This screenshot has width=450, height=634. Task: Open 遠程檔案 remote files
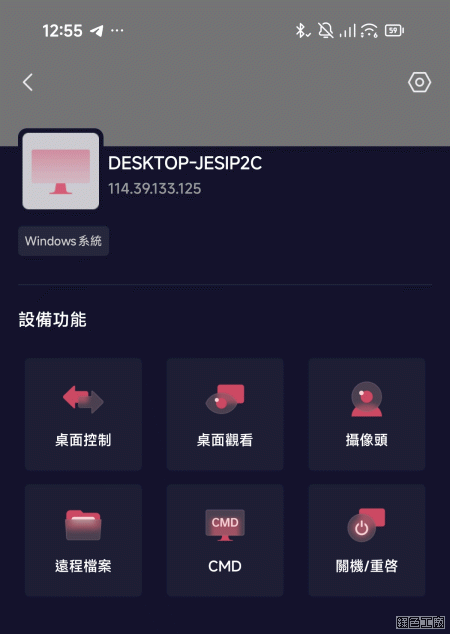[x=83, y=540]
